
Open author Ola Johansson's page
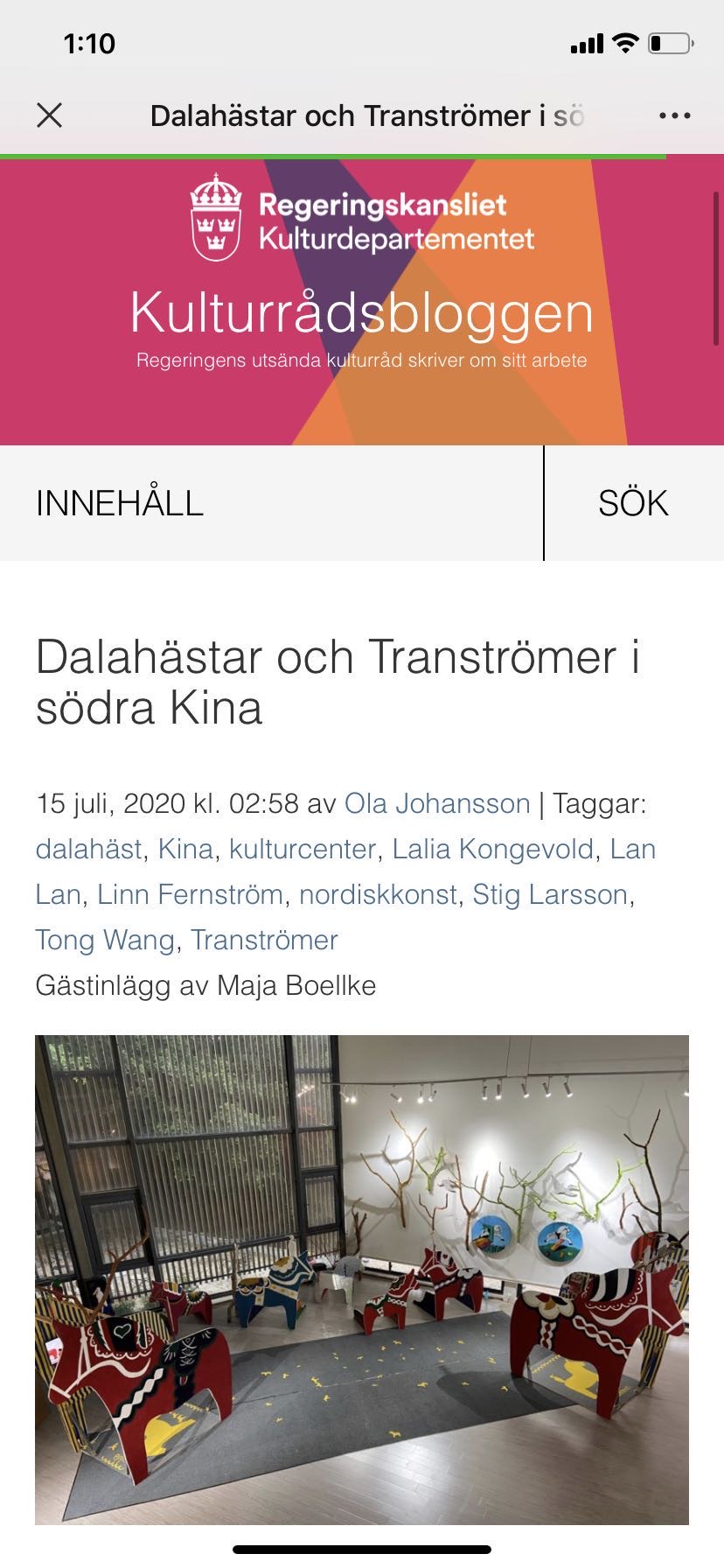click(x=437, y=803)
